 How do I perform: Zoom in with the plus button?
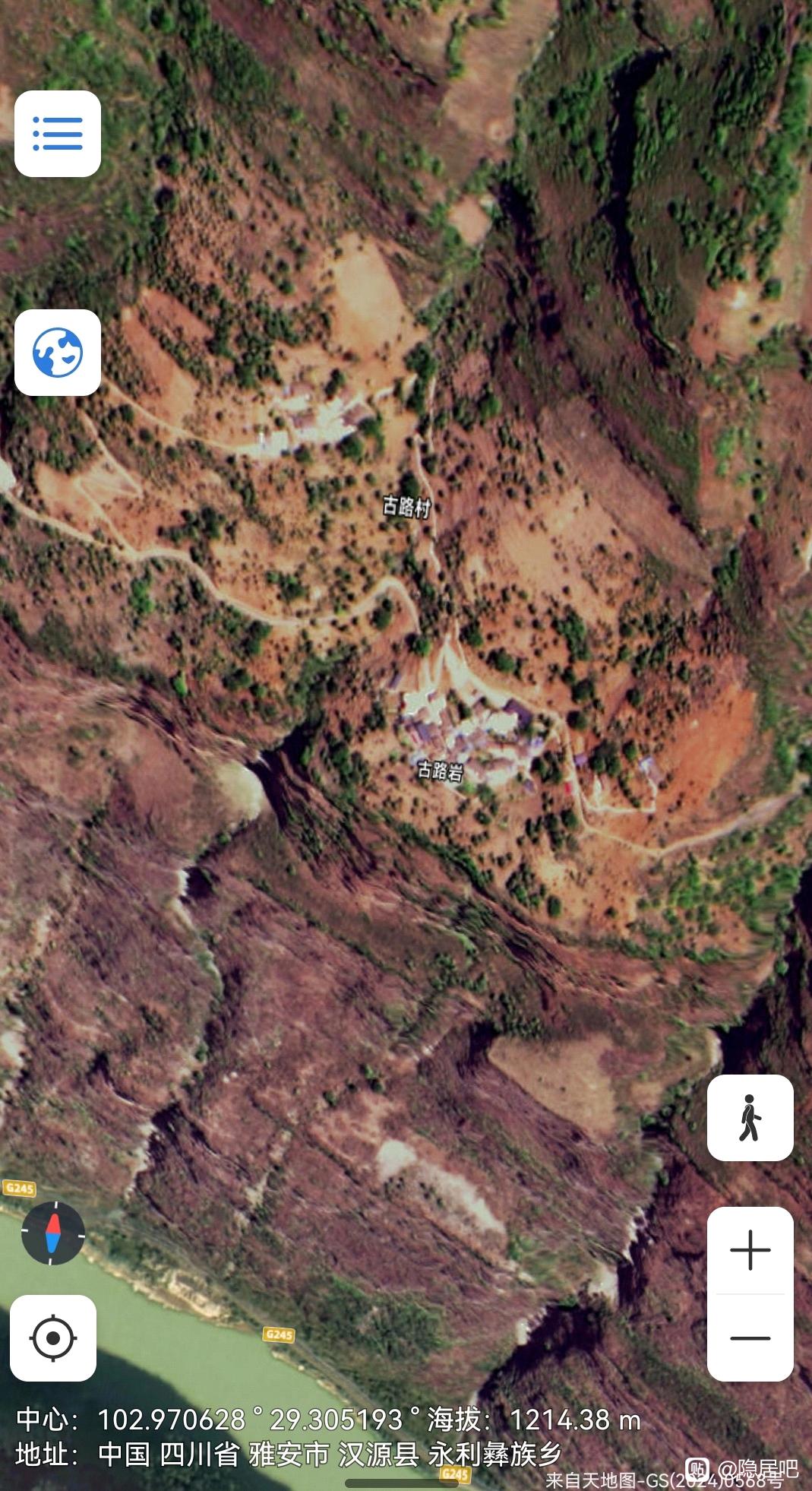[750, 1251]
